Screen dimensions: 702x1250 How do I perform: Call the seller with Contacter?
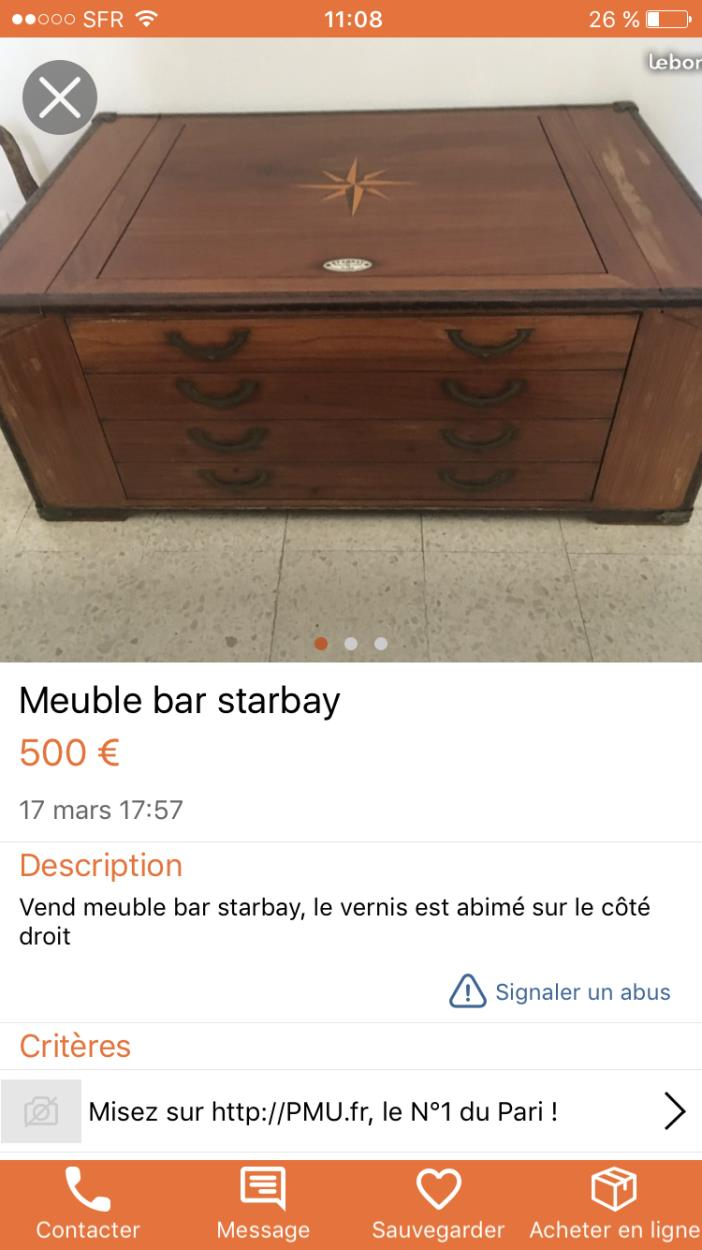point(88,1205)
